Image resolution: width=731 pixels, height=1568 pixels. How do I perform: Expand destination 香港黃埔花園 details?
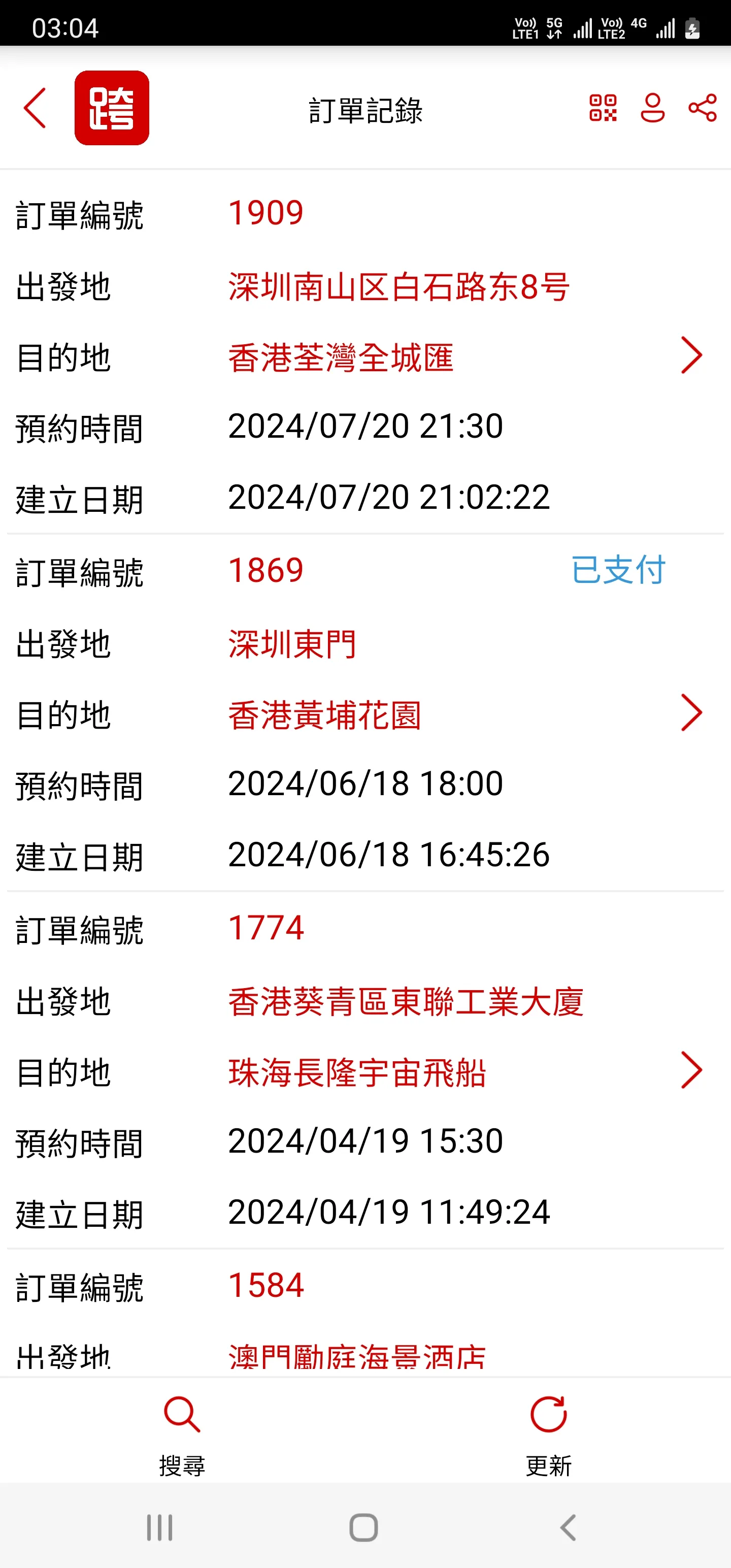pos(691,714)
